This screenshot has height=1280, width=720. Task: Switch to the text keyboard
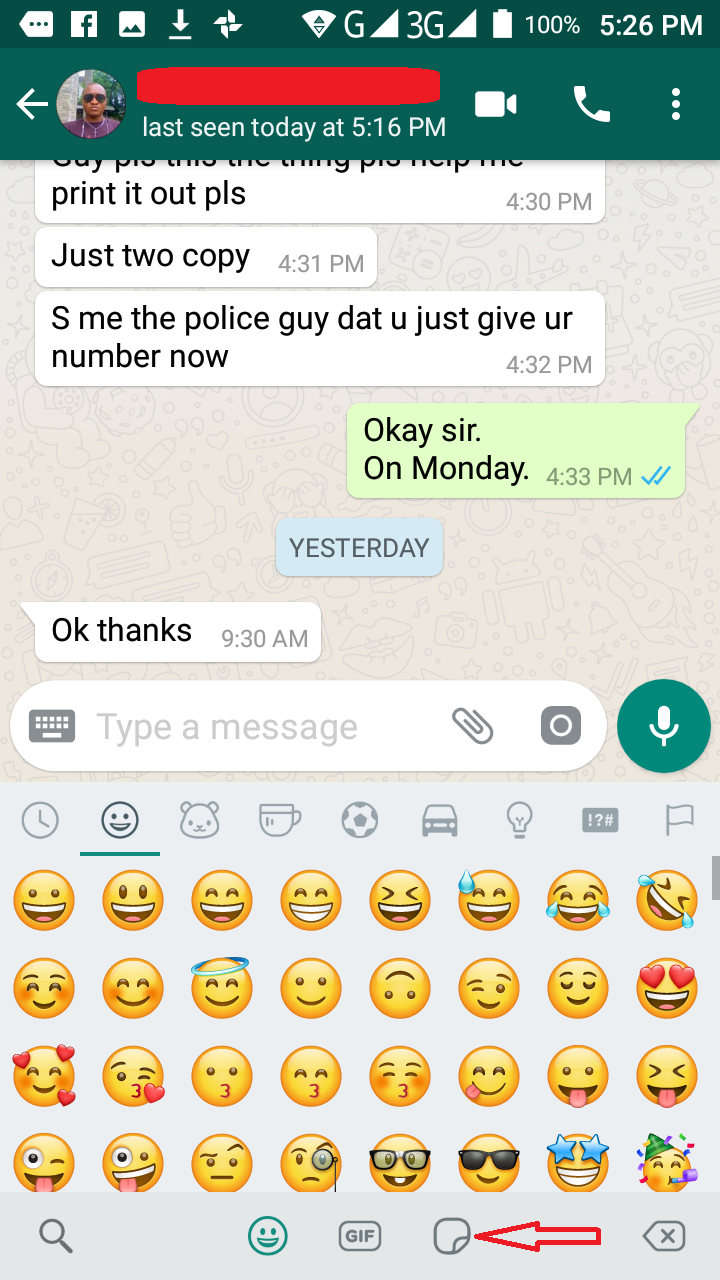click(x=52, y=726)
